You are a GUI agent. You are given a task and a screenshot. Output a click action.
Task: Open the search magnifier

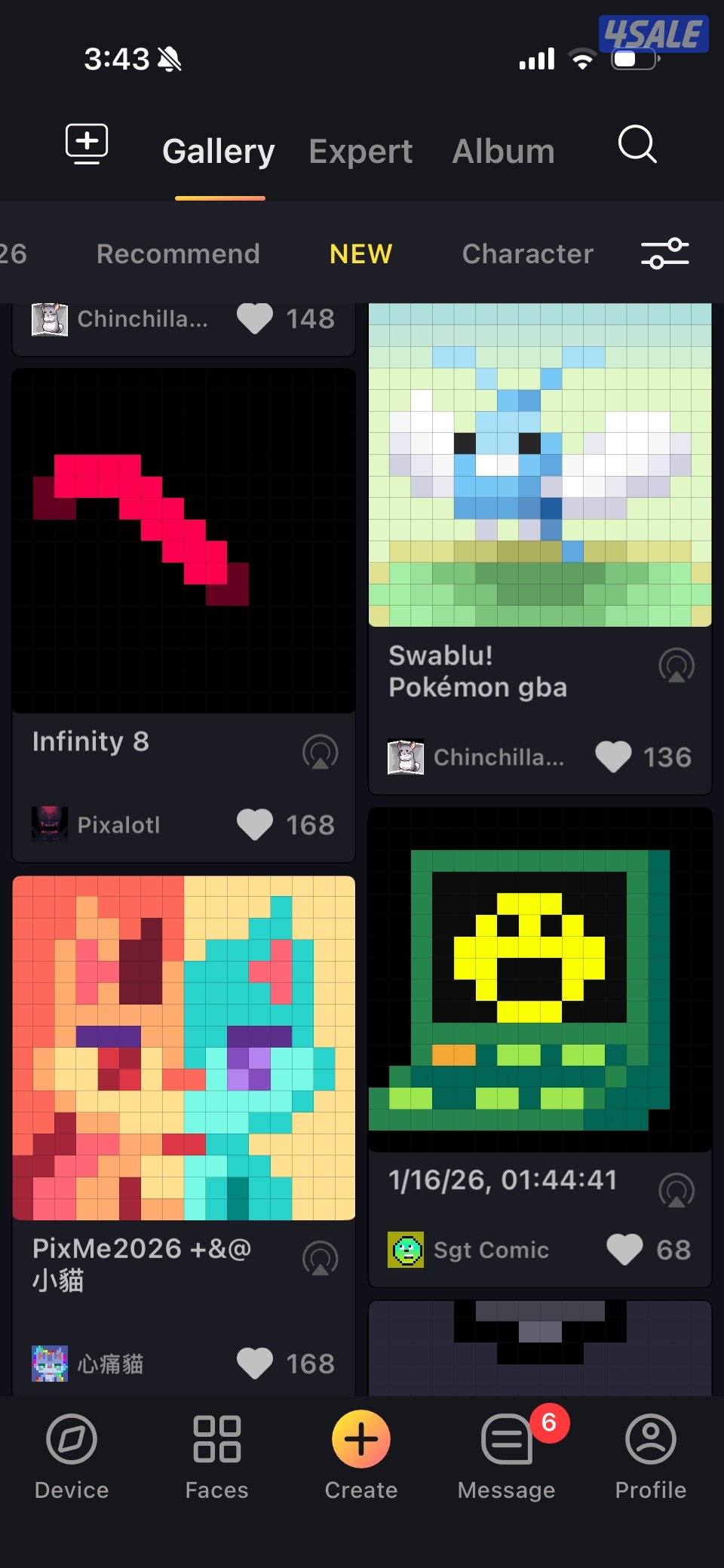(x=637, y=144)
